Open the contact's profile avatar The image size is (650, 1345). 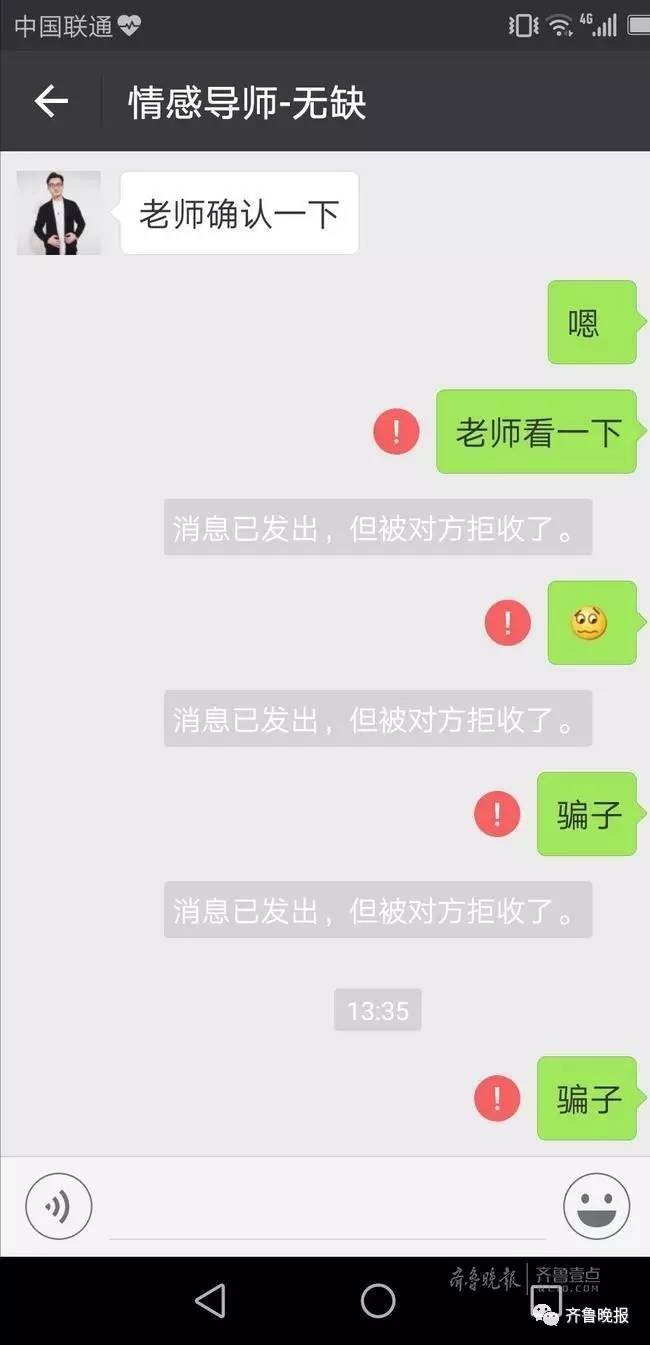coord(59,213)
